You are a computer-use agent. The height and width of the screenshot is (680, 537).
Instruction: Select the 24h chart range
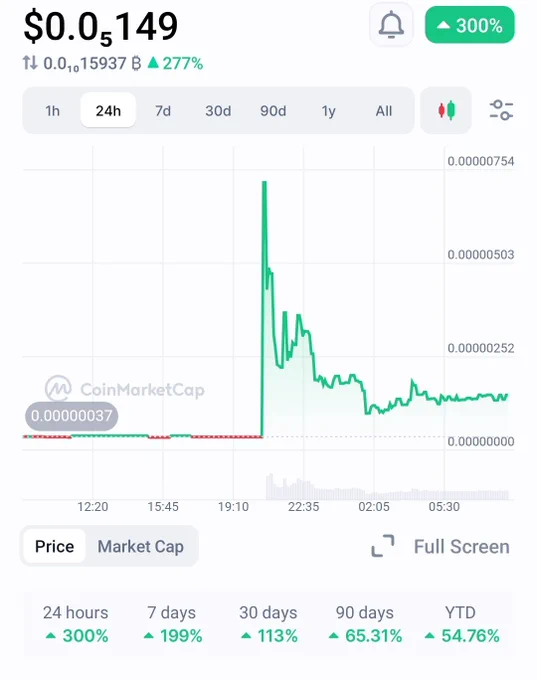click(x=108, y=110)
